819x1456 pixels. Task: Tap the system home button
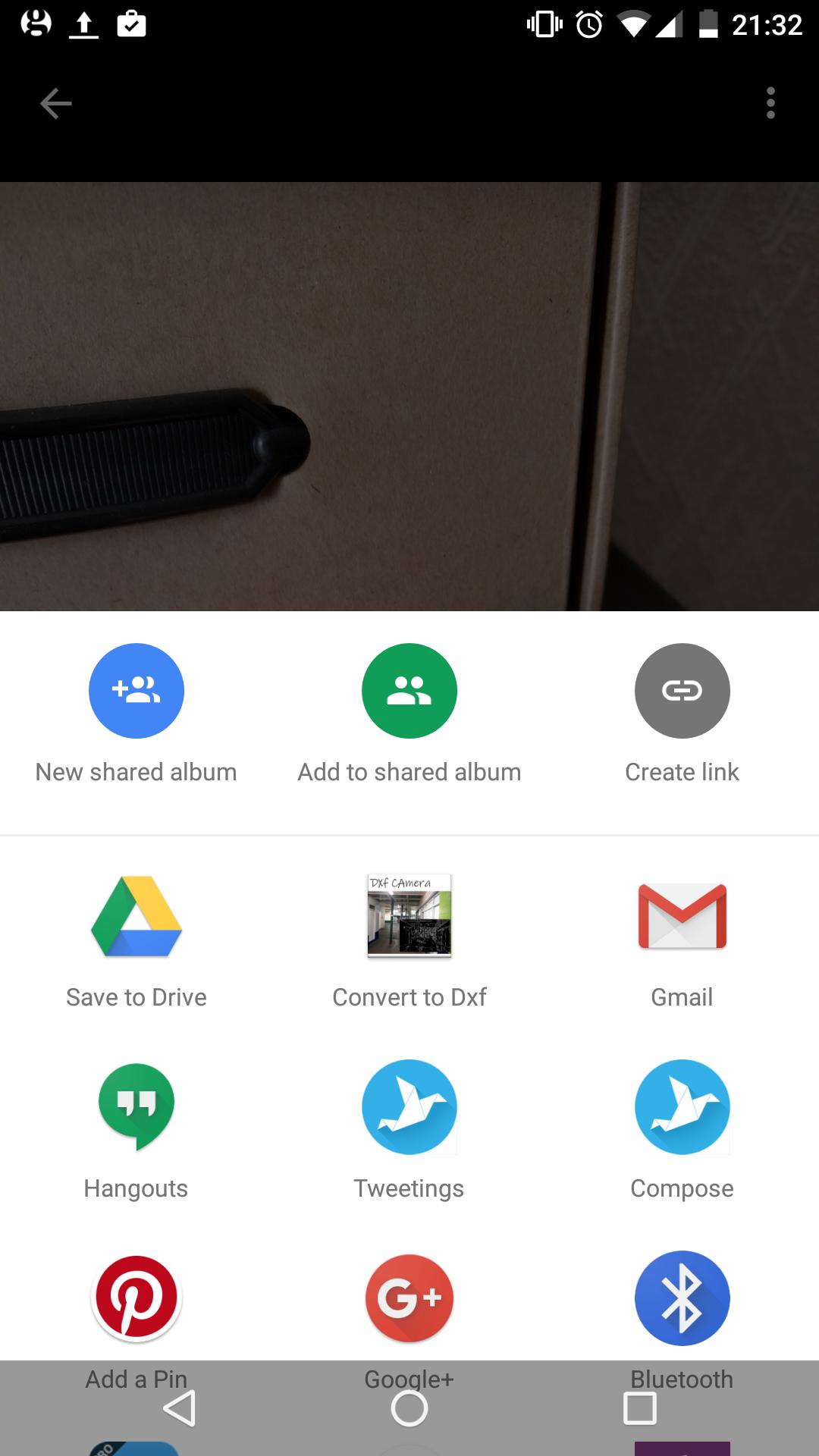(x=409, y=1409)
